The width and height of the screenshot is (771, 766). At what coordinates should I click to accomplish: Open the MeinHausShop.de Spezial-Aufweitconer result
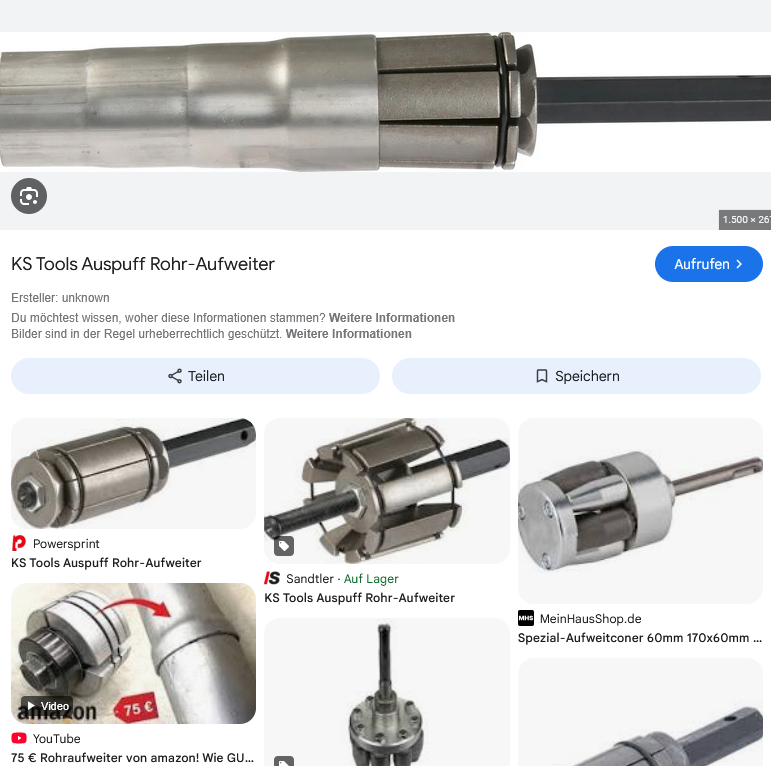pyautogui.click(x=640, y=511)
